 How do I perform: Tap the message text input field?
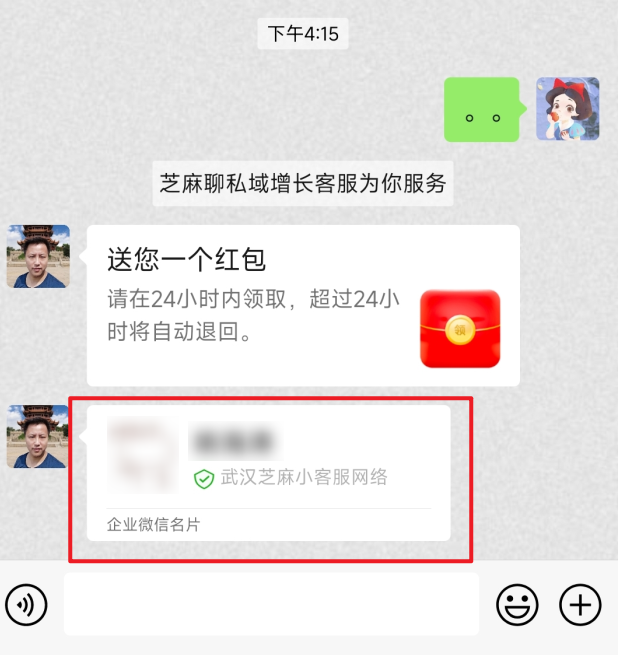271,604
